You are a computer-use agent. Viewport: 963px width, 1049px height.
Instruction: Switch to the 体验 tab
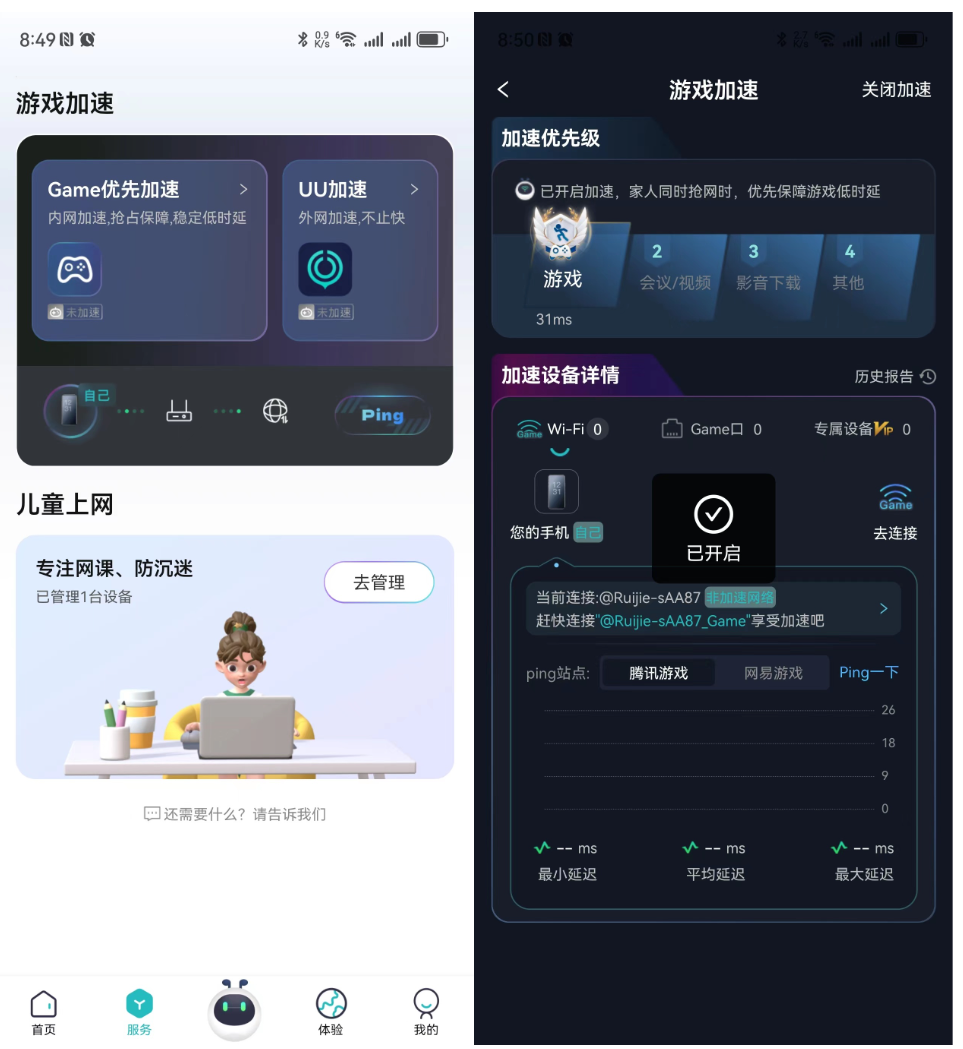[x=330, y=1011]
